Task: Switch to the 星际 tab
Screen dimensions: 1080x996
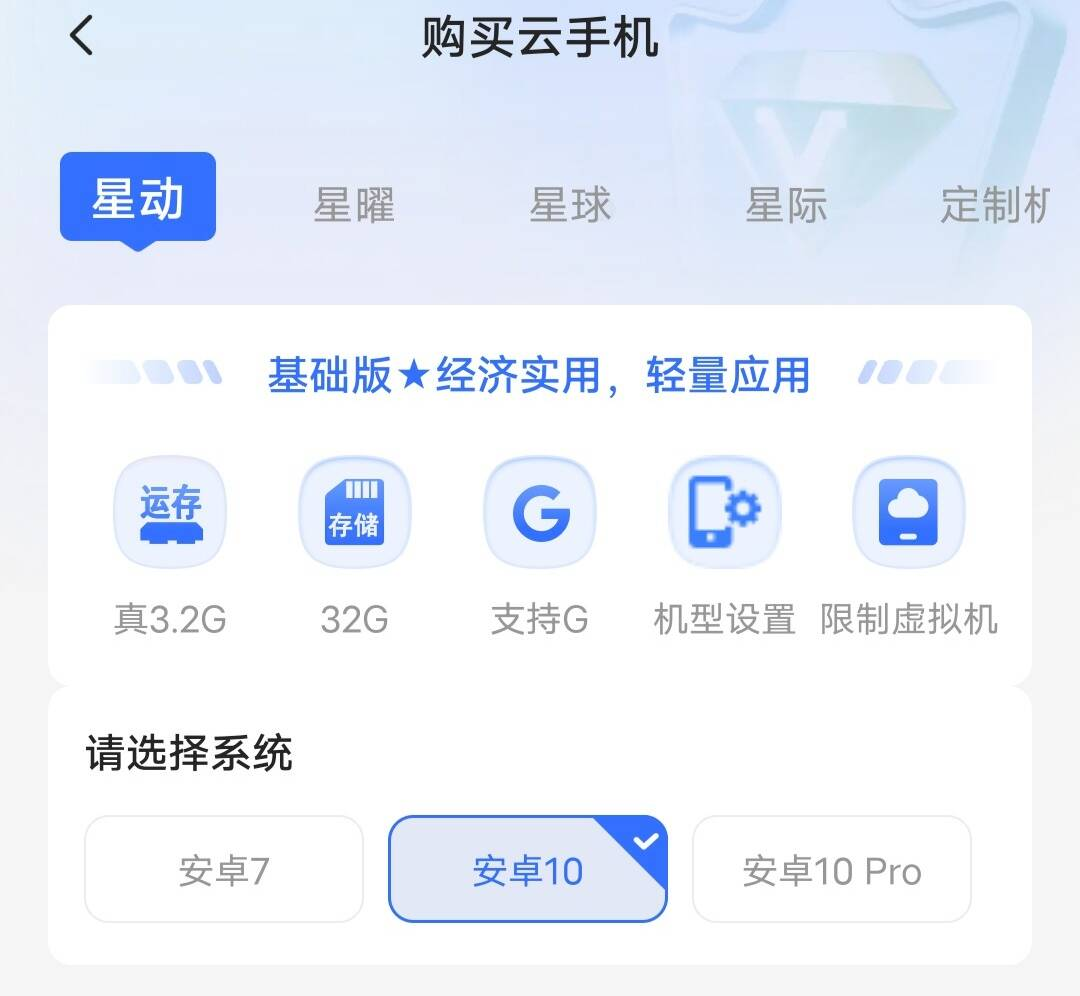Action: [x=786, y=206]
